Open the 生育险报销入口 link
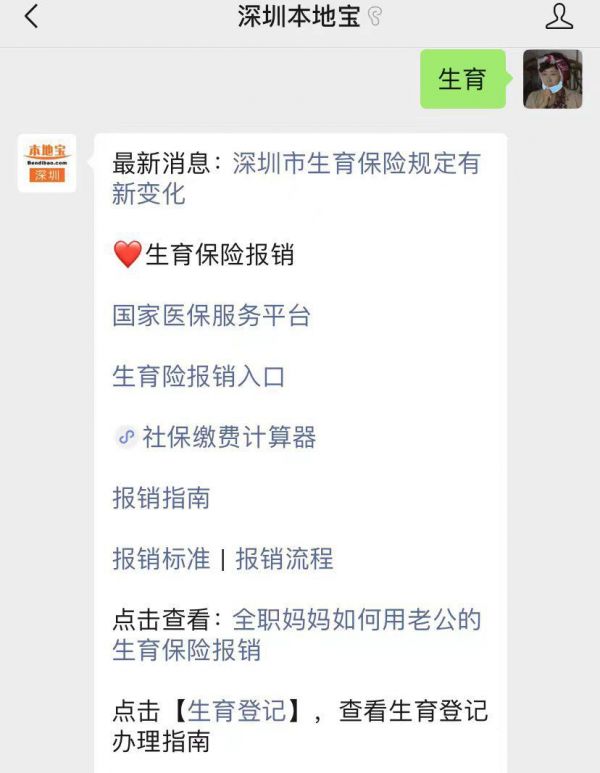 coord(198,377)
